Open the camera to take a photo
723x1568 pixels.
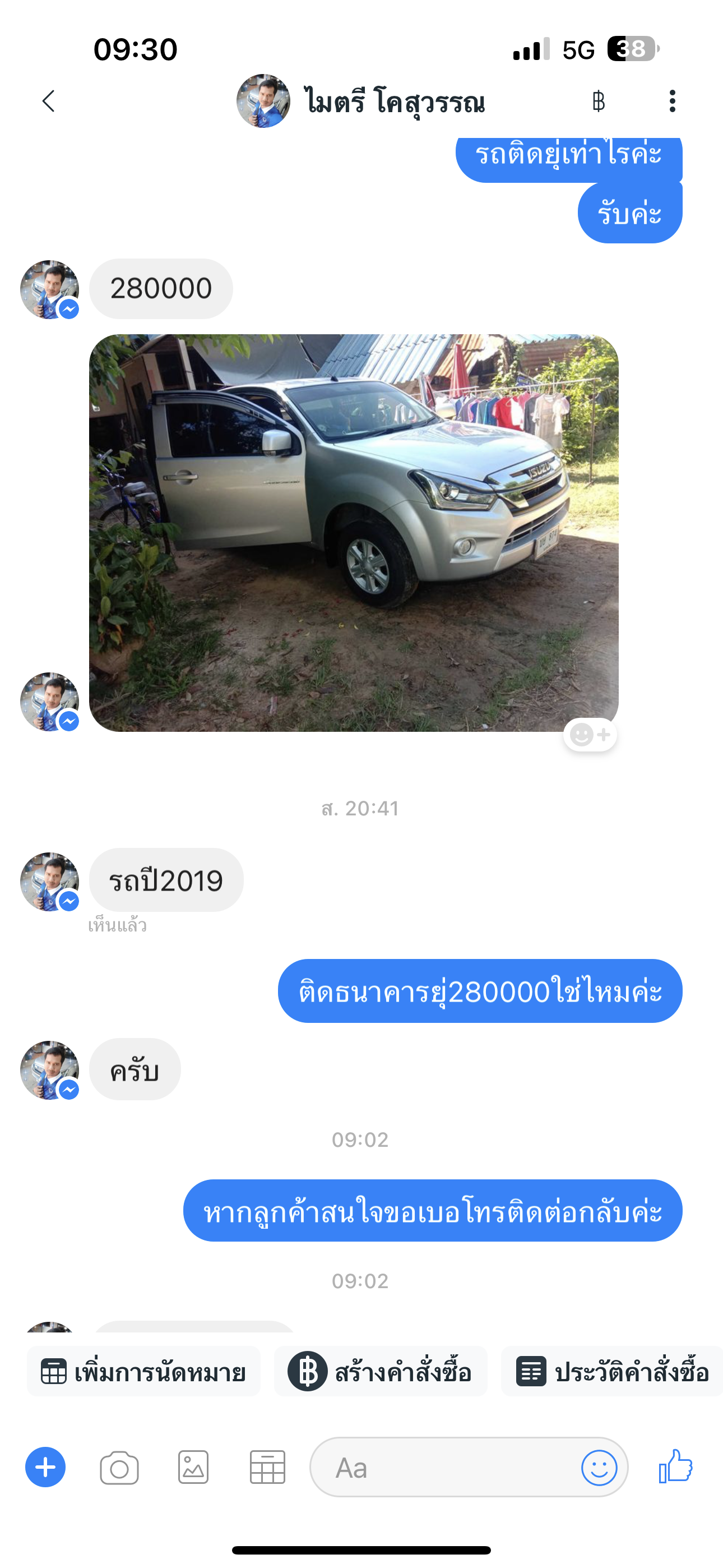[119, 1468]
